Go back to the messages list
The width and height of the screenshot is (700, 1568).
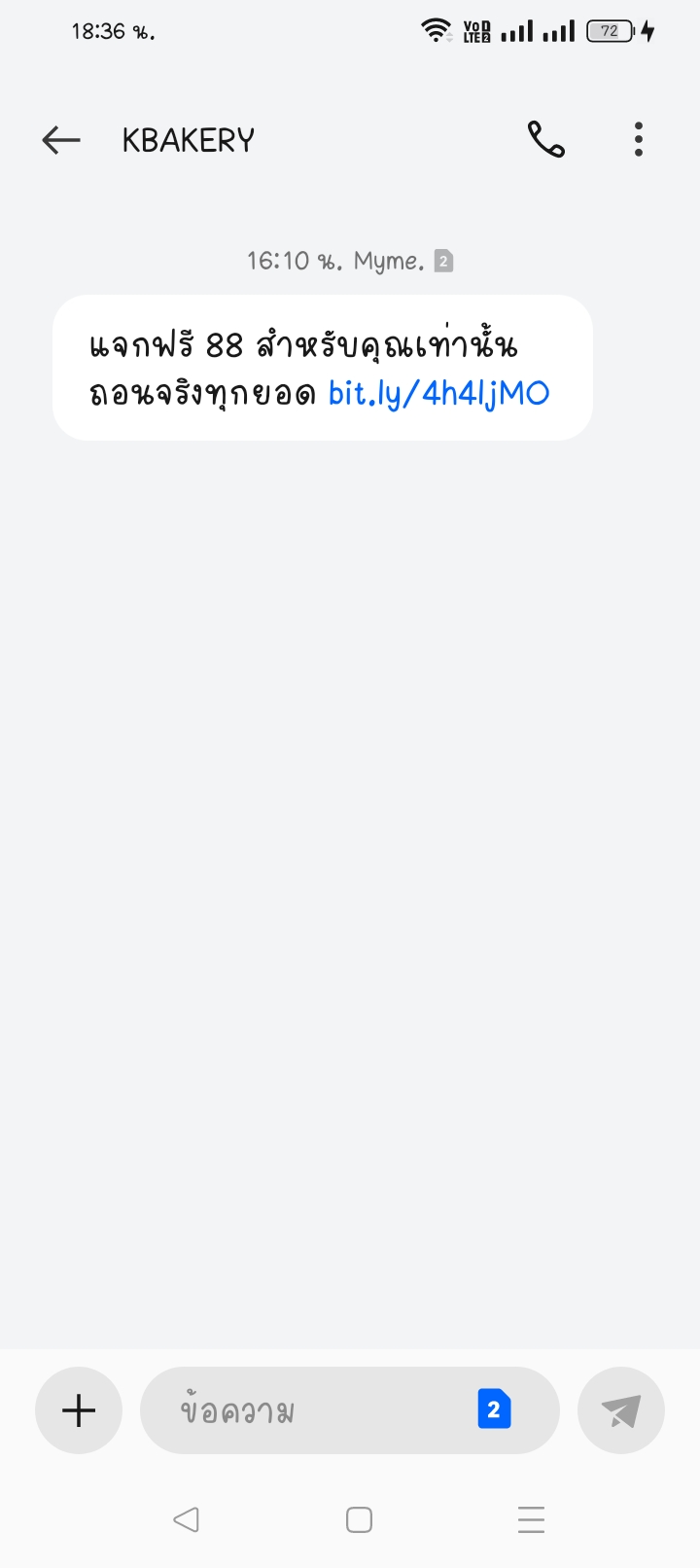(x=60, y=140)
